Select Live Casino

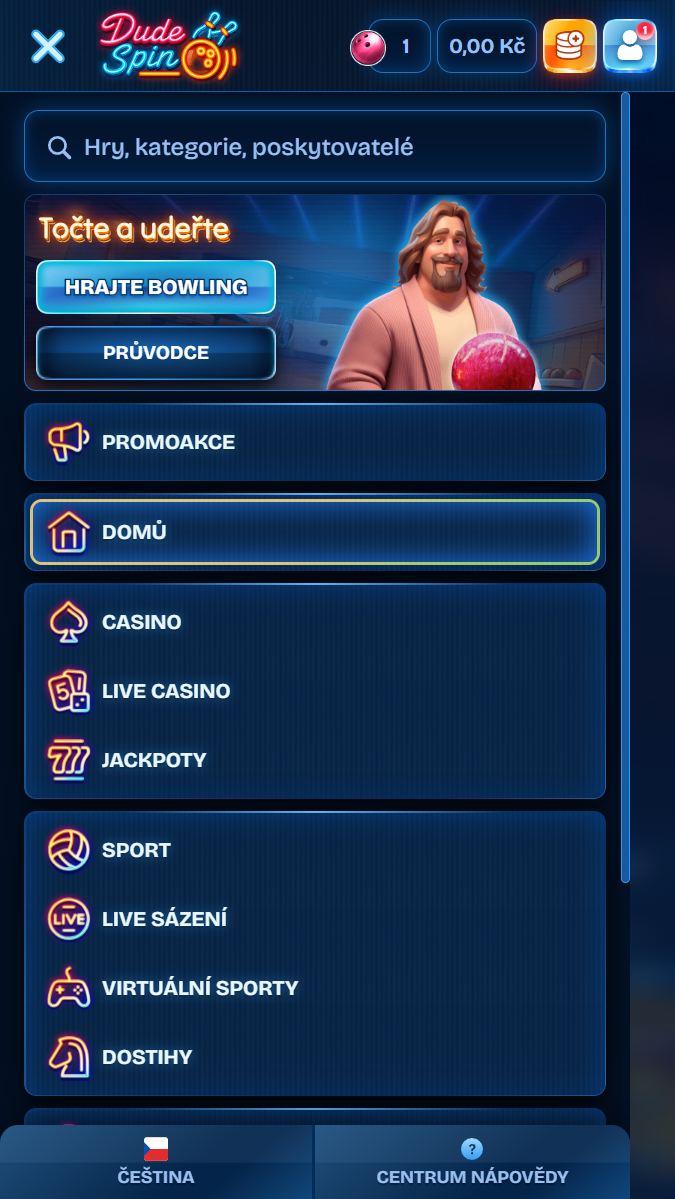pos(165,691)
